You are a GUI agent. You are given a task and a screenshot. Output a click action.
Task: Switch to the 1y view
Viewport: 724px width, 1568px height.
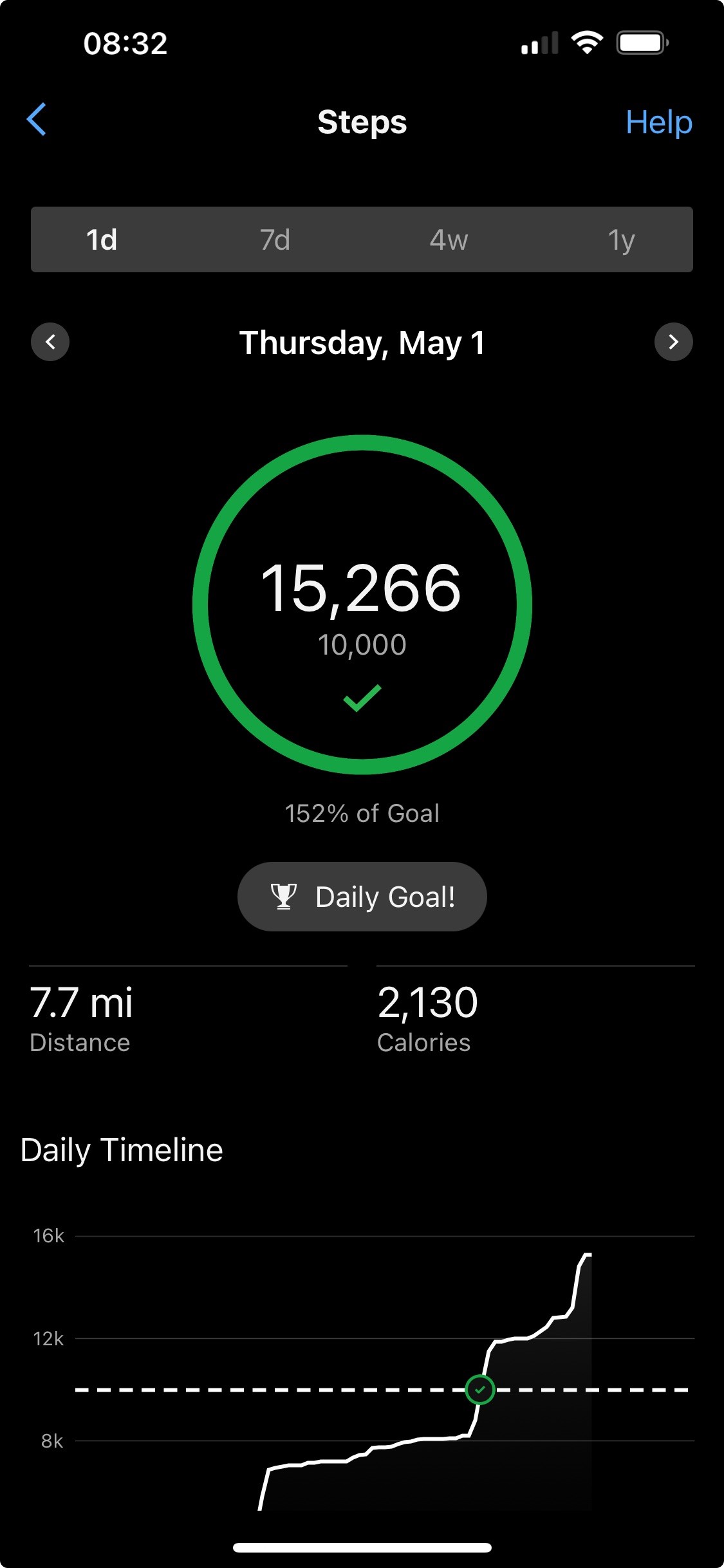pos(621,239)
